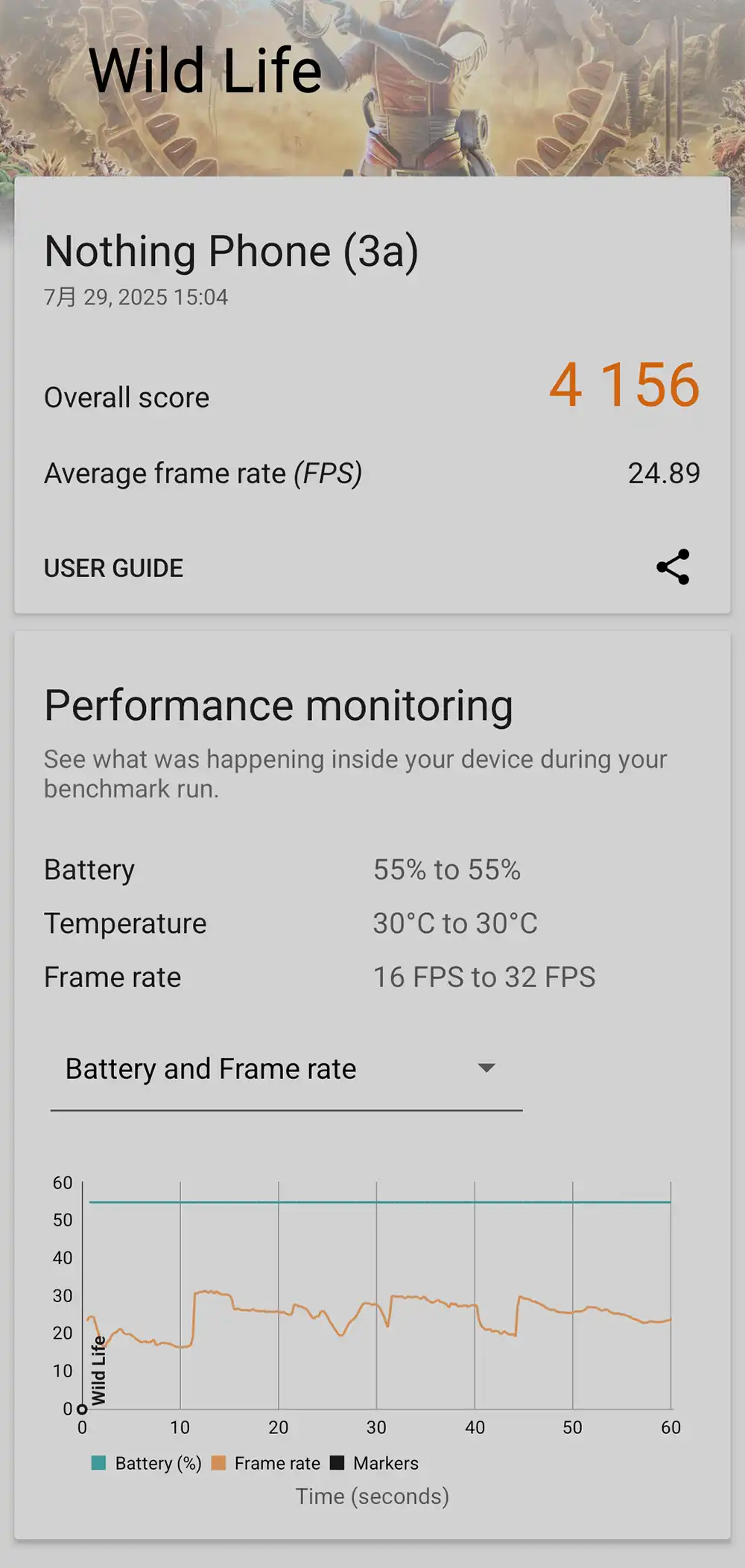Share the Wild Life benchmark result
The image size is (745, 1568).
tap(673, 567)
